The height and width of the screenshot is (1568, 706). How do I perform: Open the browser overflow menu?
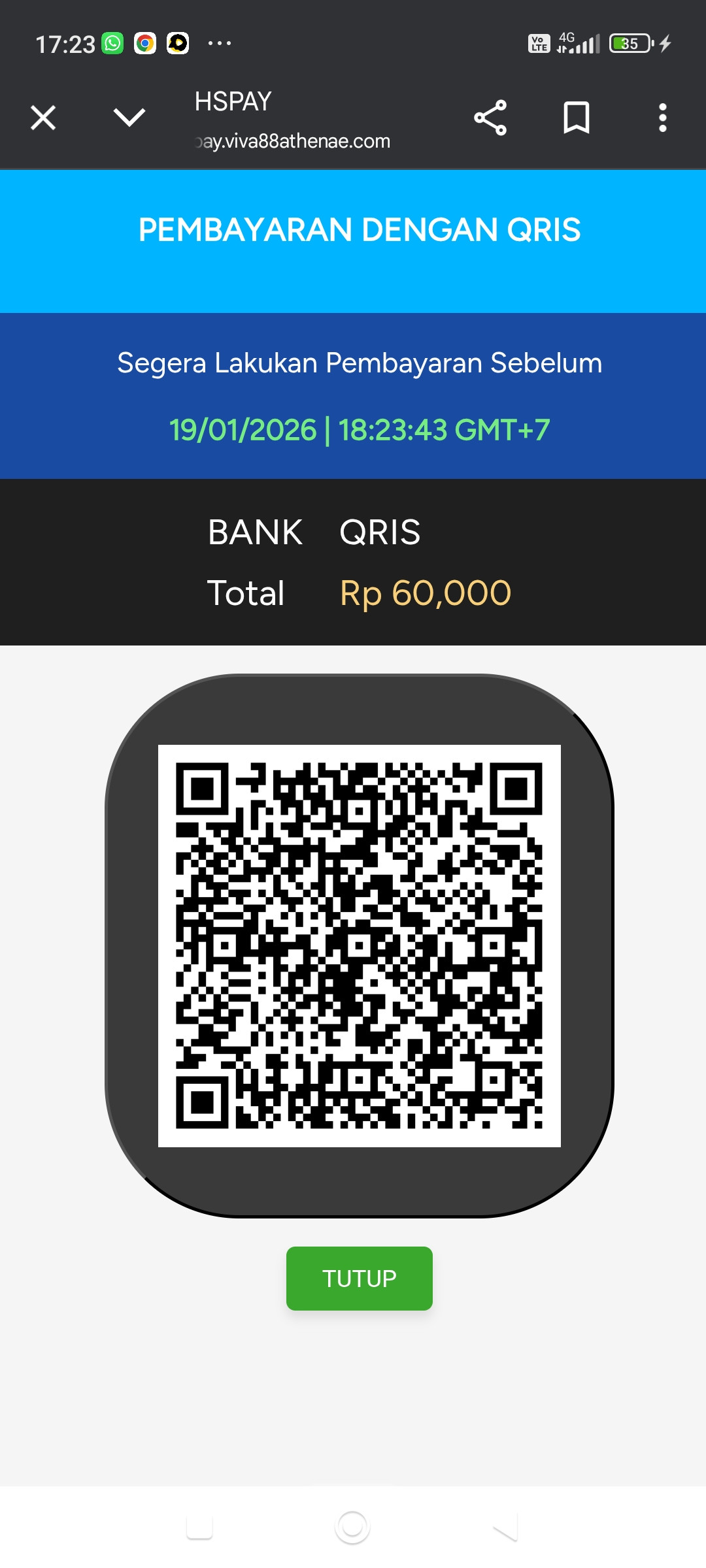coord(662,118)
